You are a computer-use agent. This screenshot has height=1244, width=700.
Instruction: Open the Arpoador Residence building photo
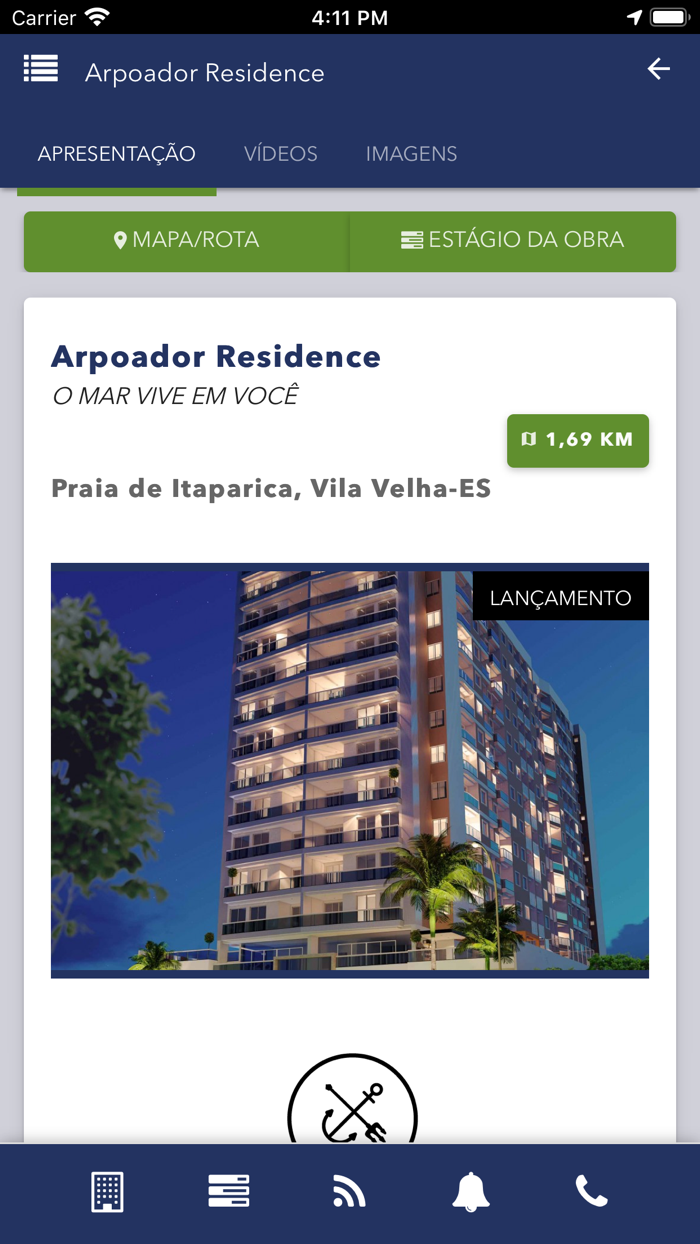pyautogui.click(x=350, y=770)
